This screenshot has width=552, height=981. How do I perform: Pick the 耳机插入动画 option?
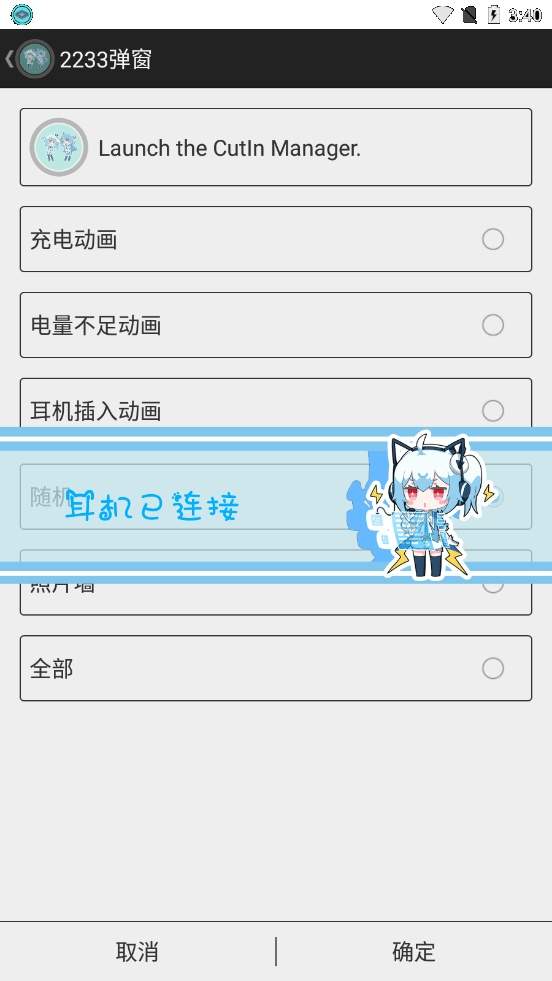[276, 403]
